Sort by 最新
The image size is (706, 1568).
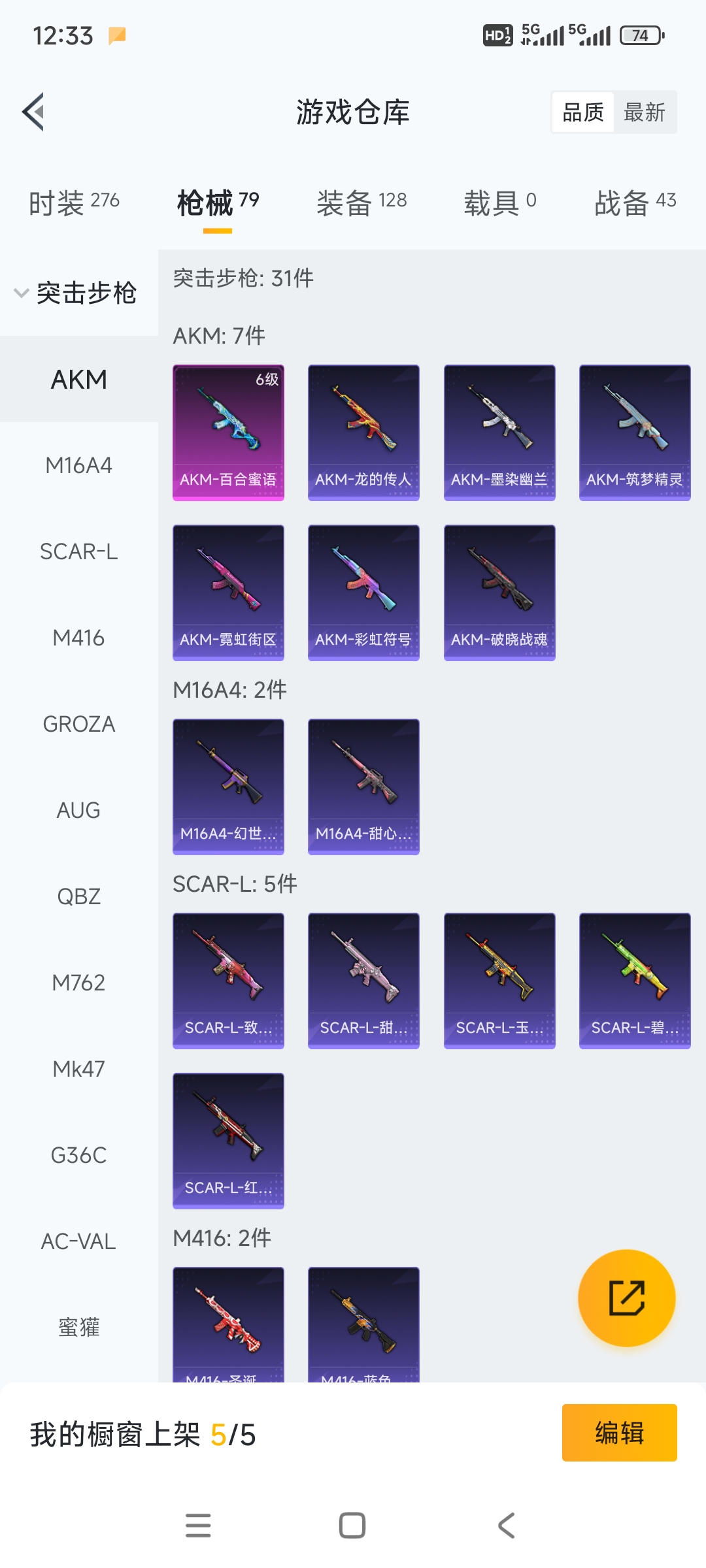[x=644, y=112]
